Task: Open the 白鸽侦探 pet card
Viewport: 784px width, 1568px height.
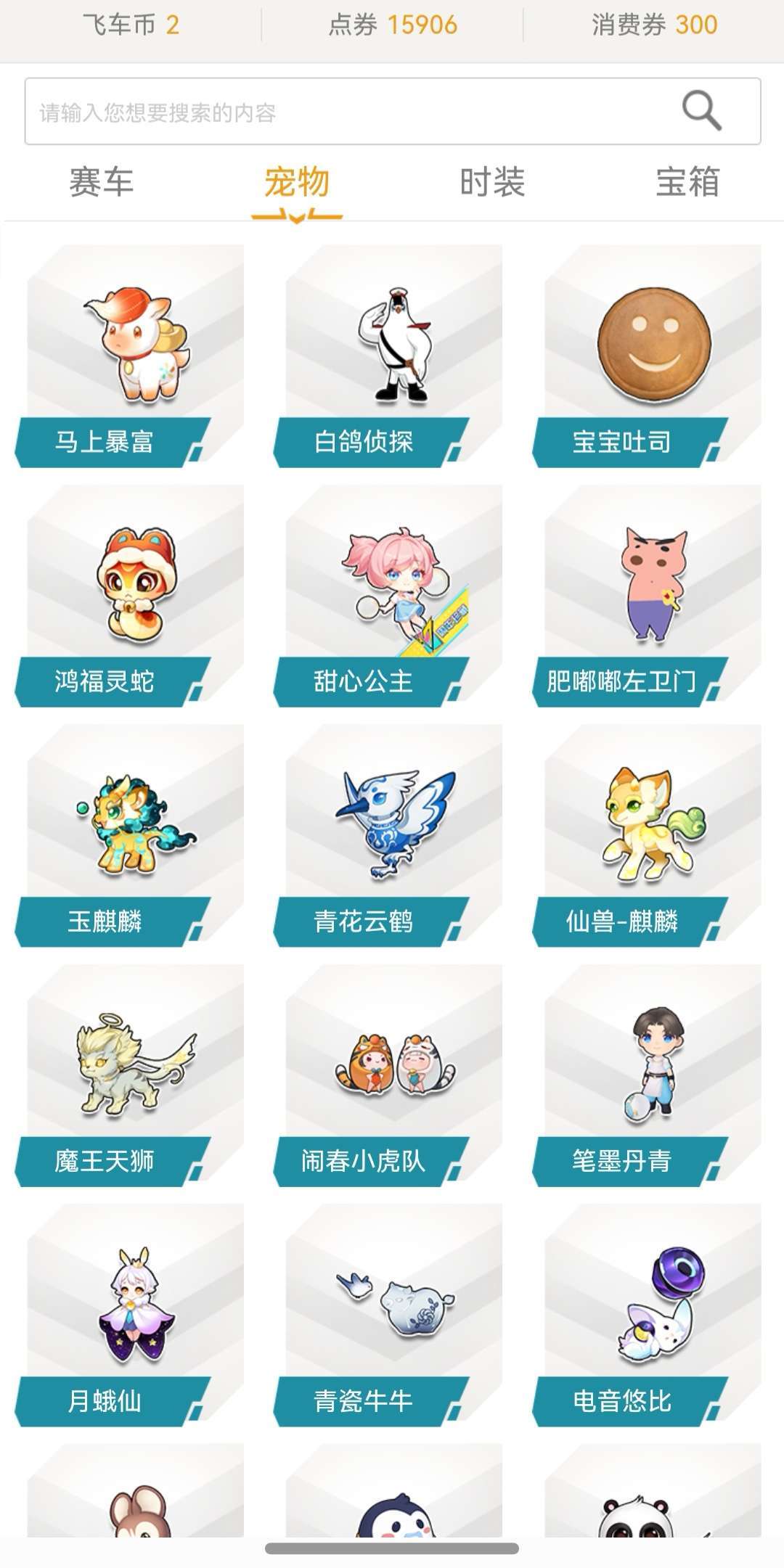Action: tap(388, 356)
